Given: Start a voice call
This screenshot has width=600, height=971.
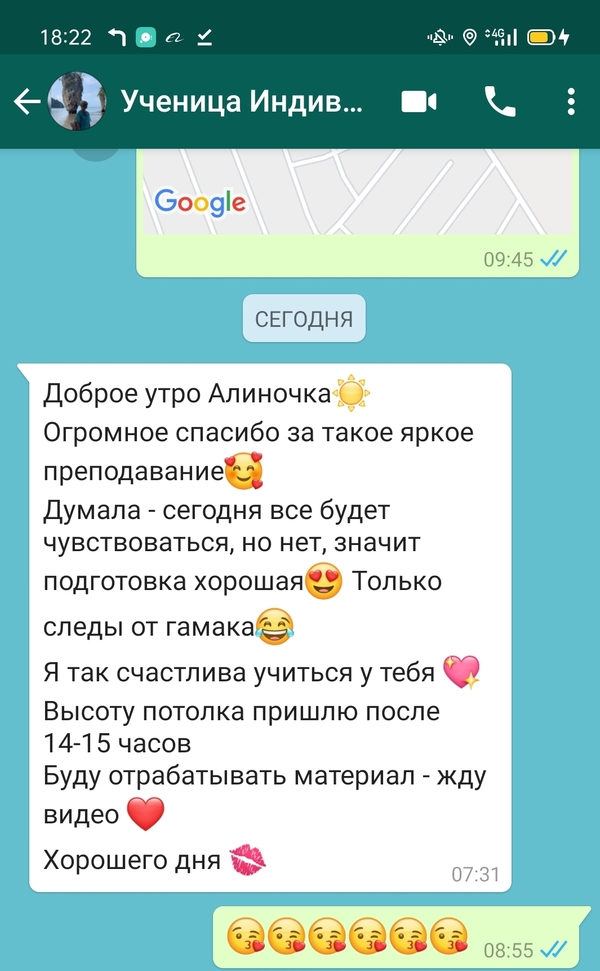Looking at the screenshot, I should pyautogui.click(x=498, y=101).
